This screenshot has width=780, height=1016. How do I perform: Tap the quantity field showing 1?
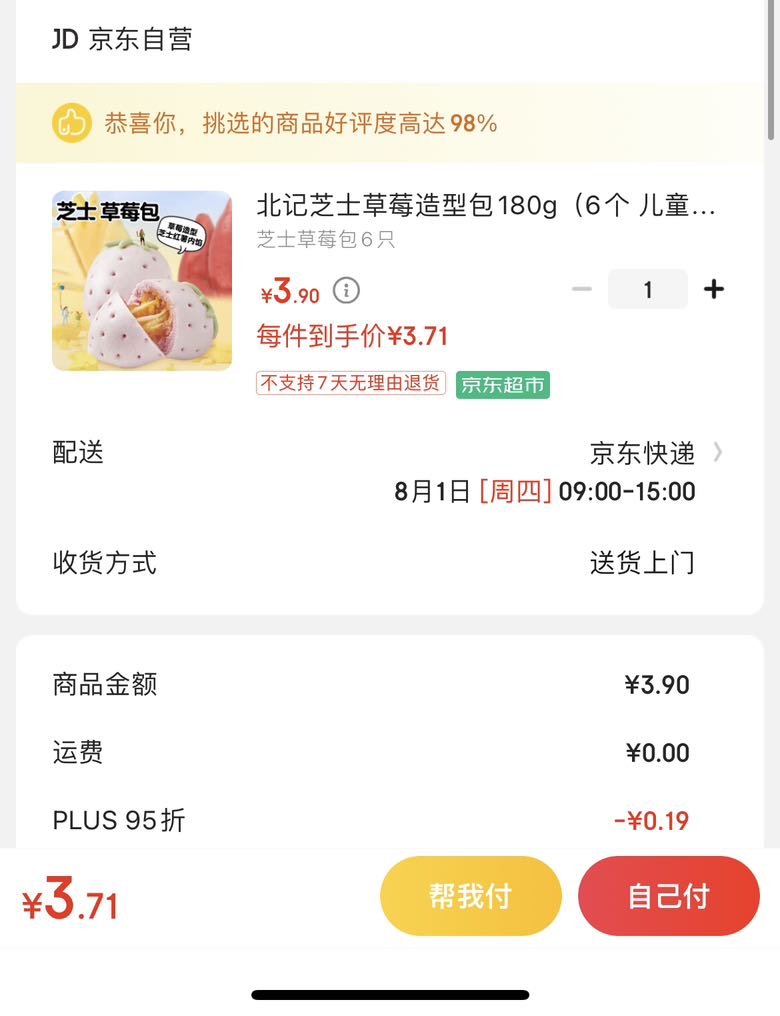(647, 289)
